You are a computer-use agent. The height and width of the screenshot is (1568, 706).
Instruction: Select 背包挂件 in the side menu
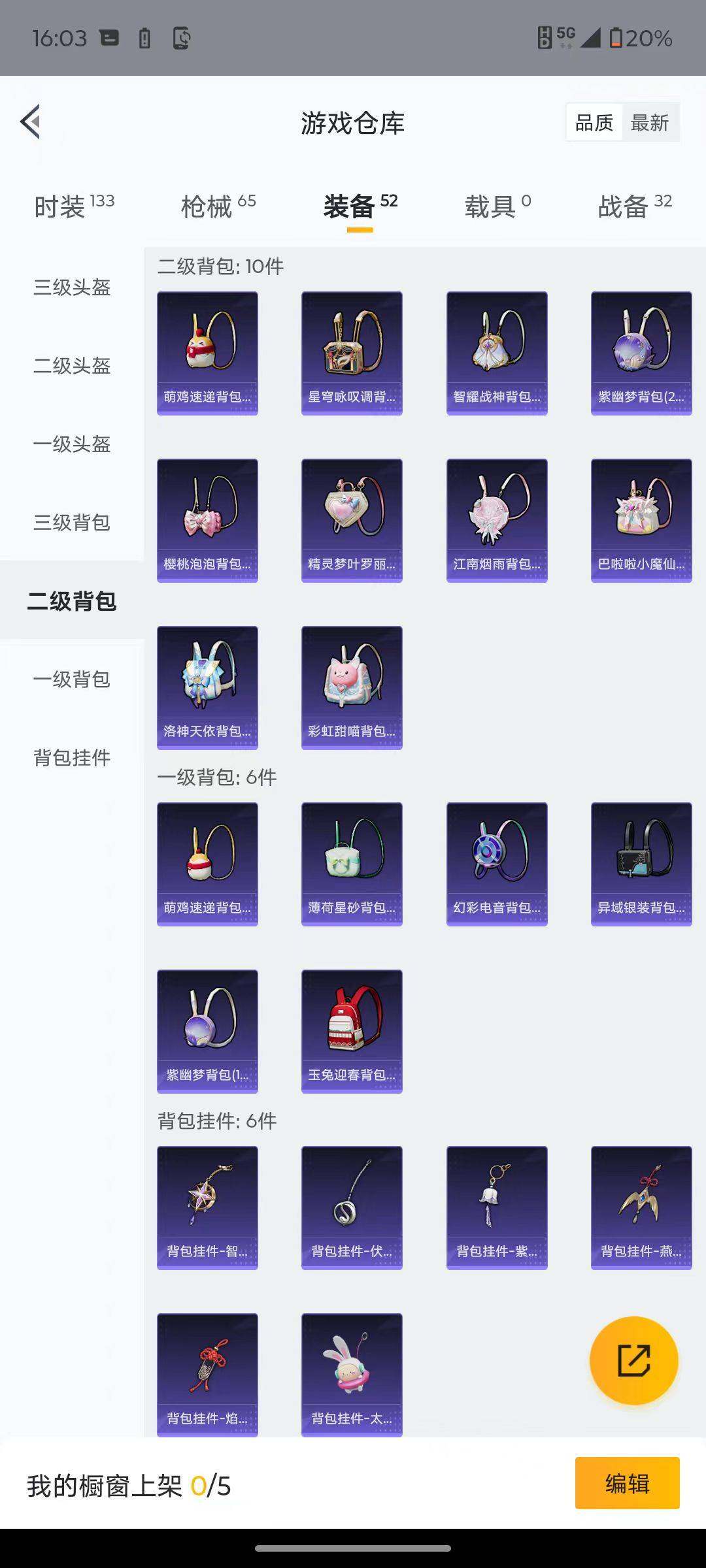[x=72, y=757]
